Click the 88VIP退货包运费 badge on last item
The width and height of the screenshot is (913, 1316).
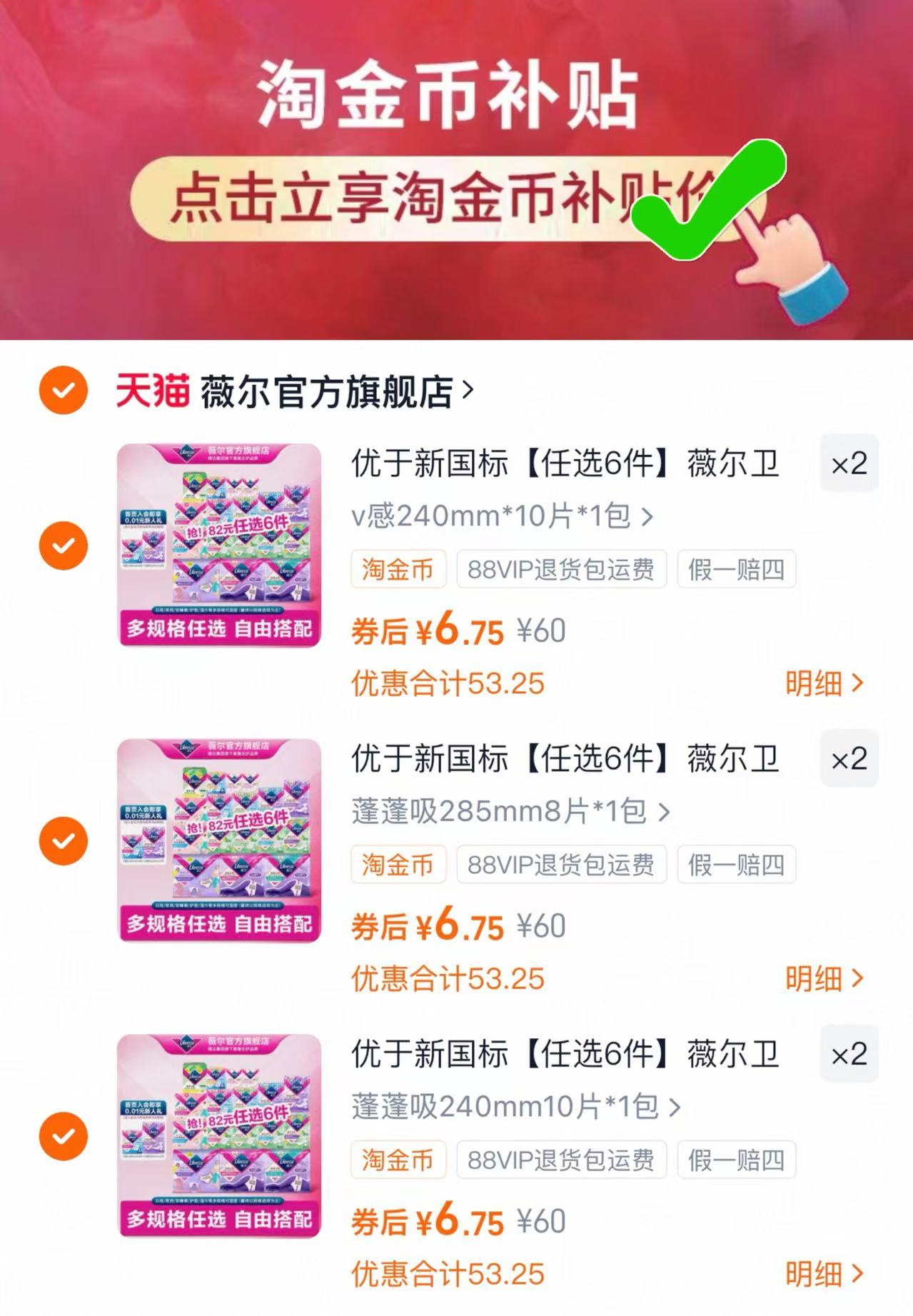pyautogui.click(x=560, y=1160)
